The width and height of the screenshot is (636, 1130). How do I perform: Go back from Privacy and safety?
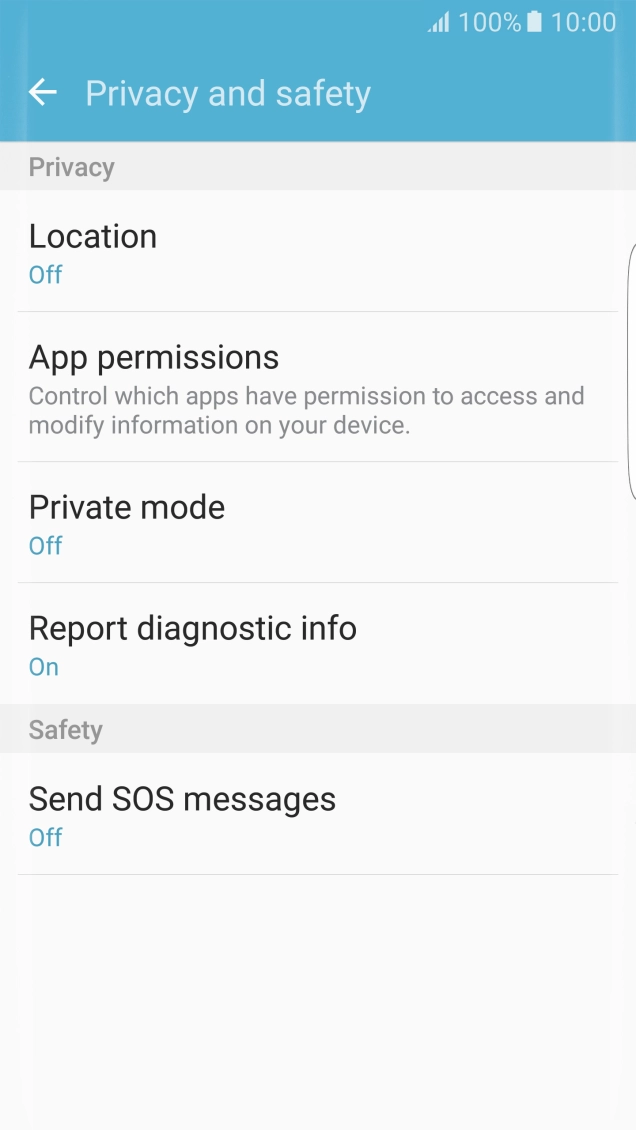pos(42,92)
